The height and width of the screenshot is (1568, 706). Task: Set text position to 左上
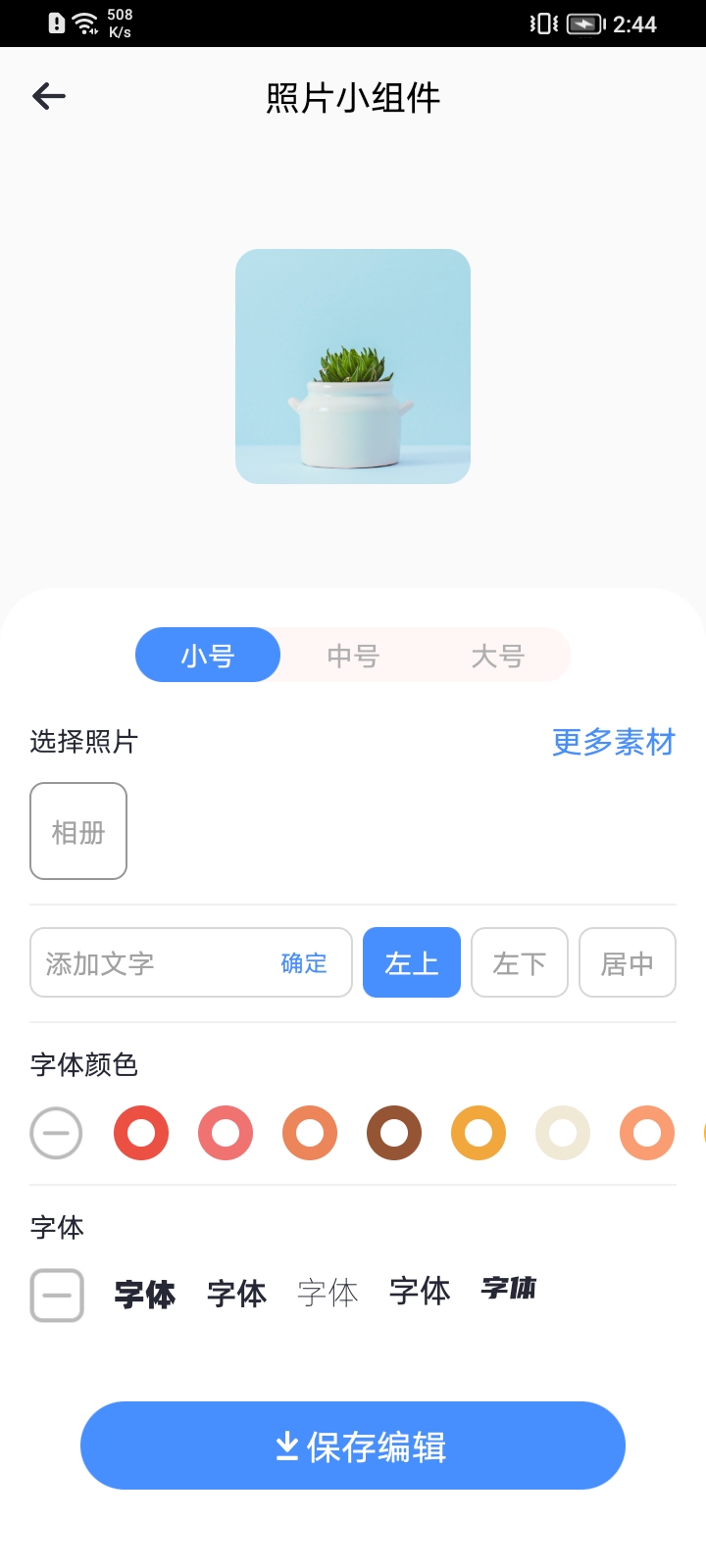tap(412, 963)
